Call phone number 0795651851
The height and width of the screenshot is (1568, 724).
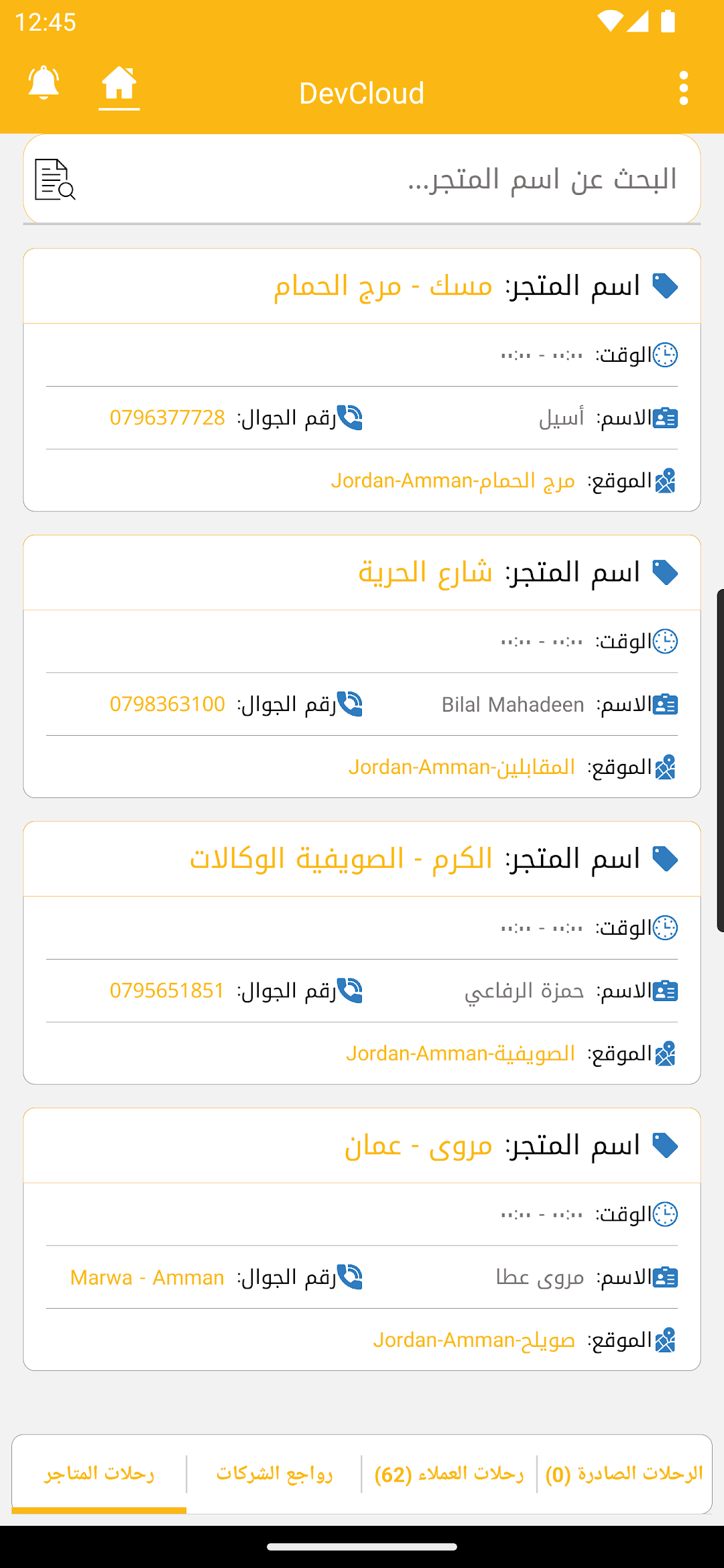pyautogui.click(x=167, y=990)
